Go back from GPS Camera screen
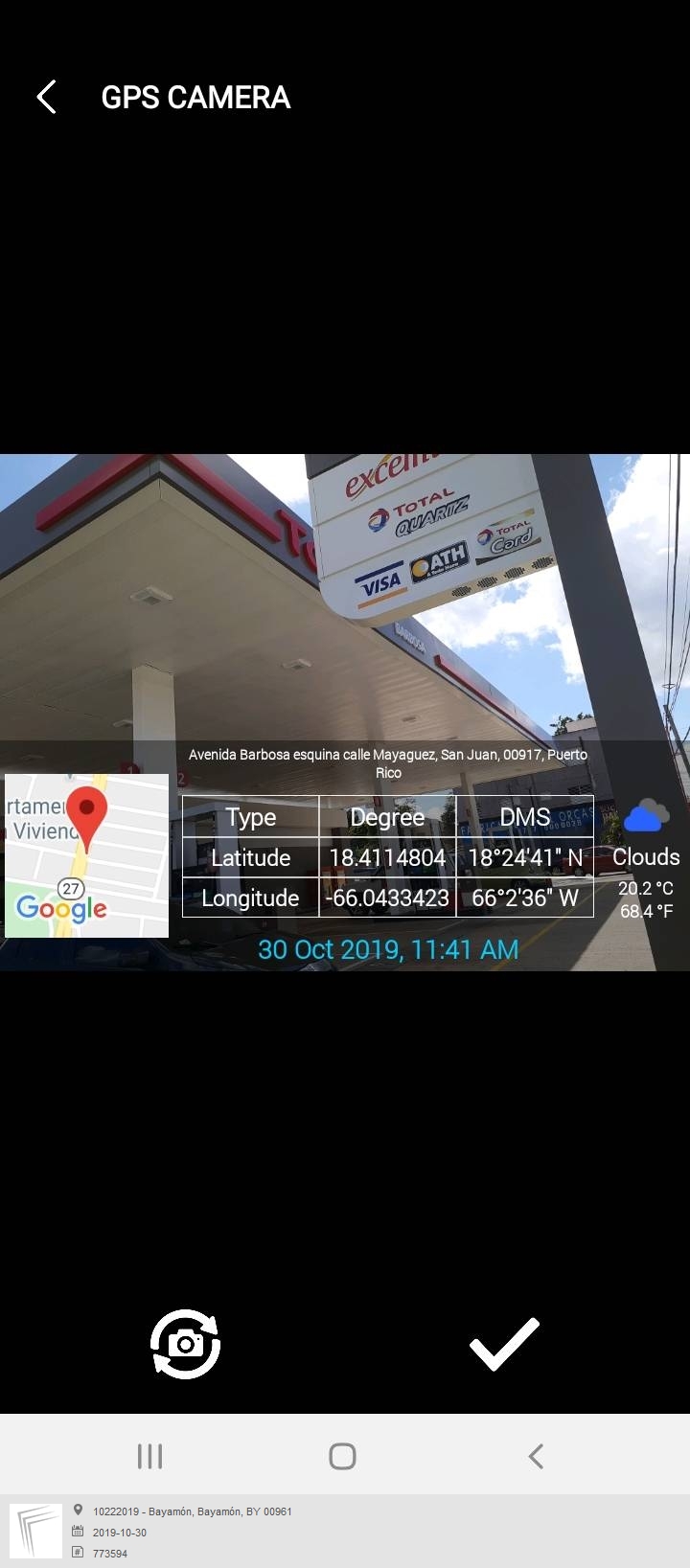Screen dimensions: 690x1568 tap(47, 97)
